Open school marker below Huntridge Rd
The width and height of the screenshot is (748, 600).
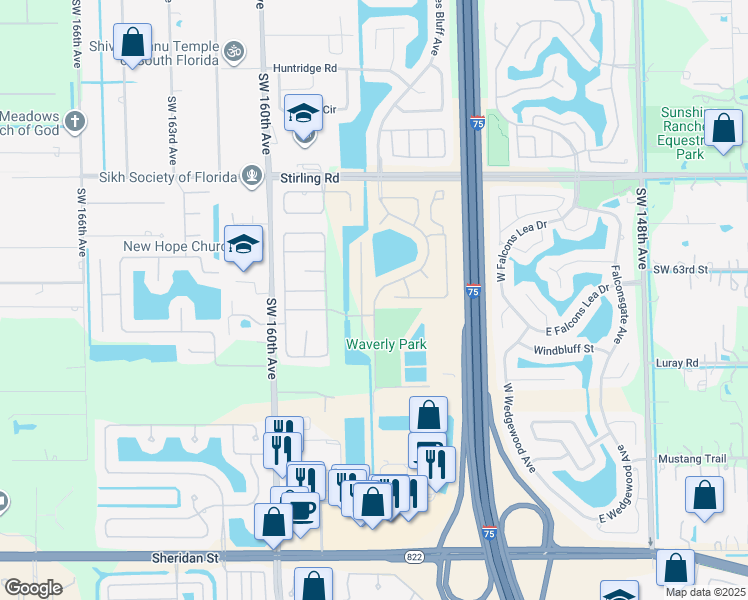303,116
